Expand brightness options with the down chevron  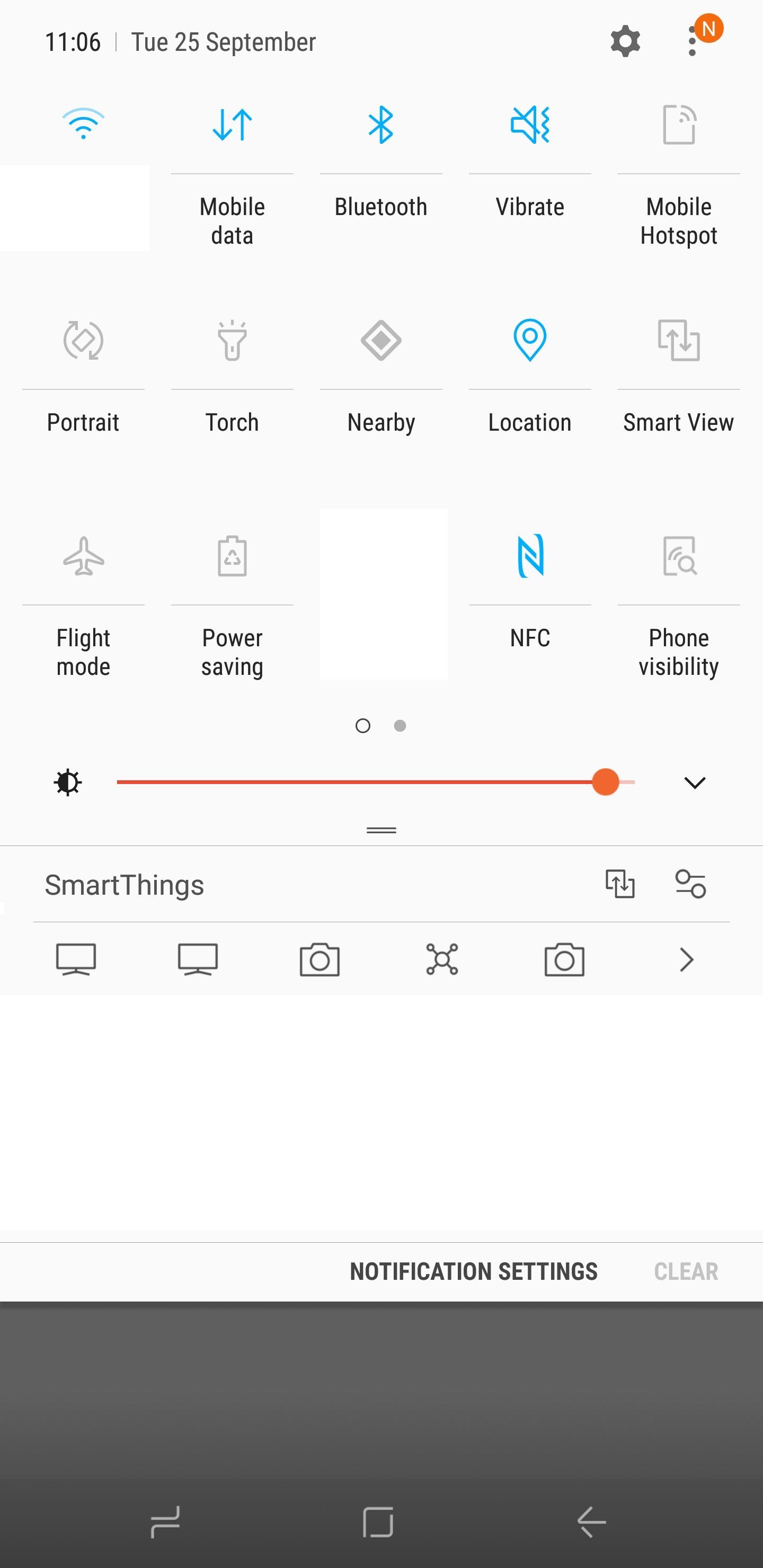tap(694, 782)
